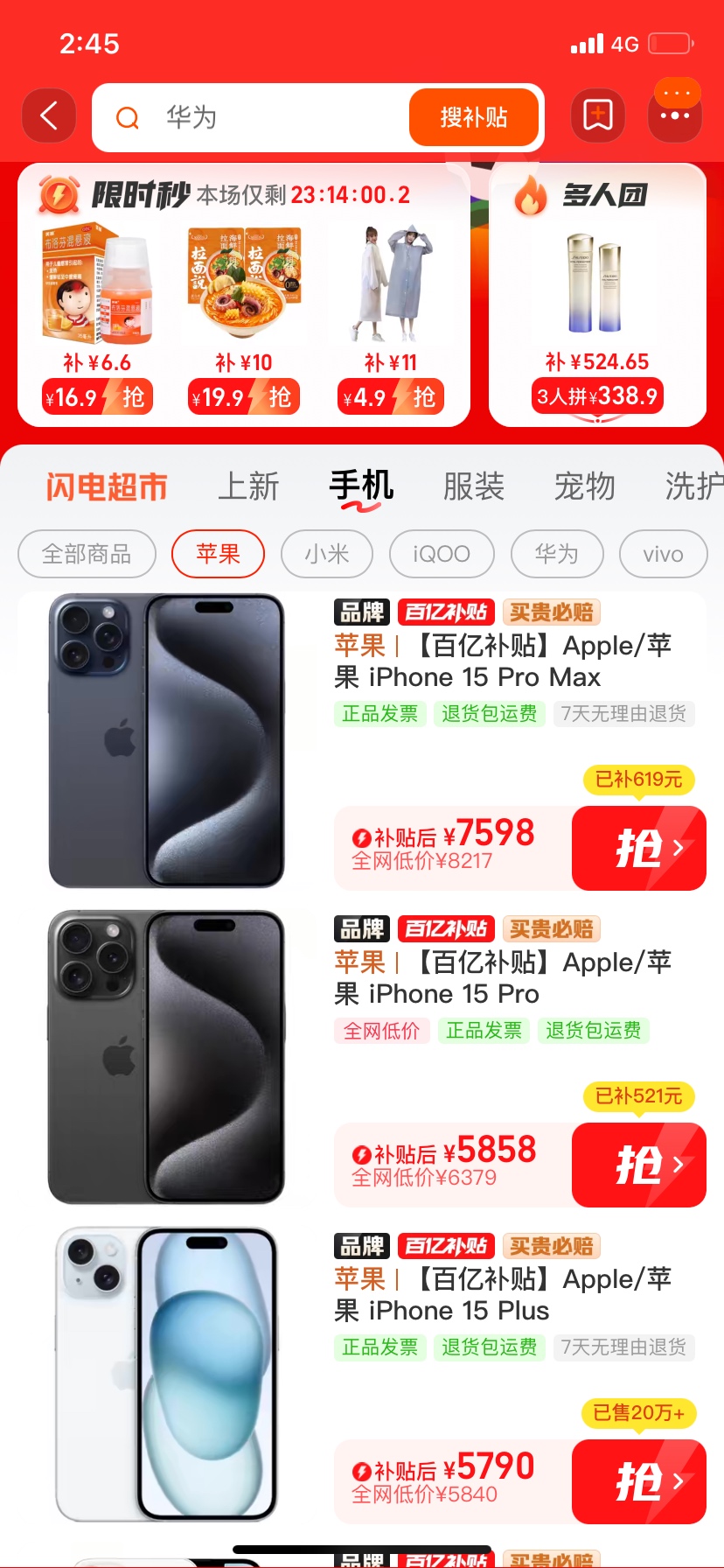The width and height of the screenshot is (724, 1568).
Task: Tap 抢 for iPhone 15 Pro Max
Action: tap(638, 848)
